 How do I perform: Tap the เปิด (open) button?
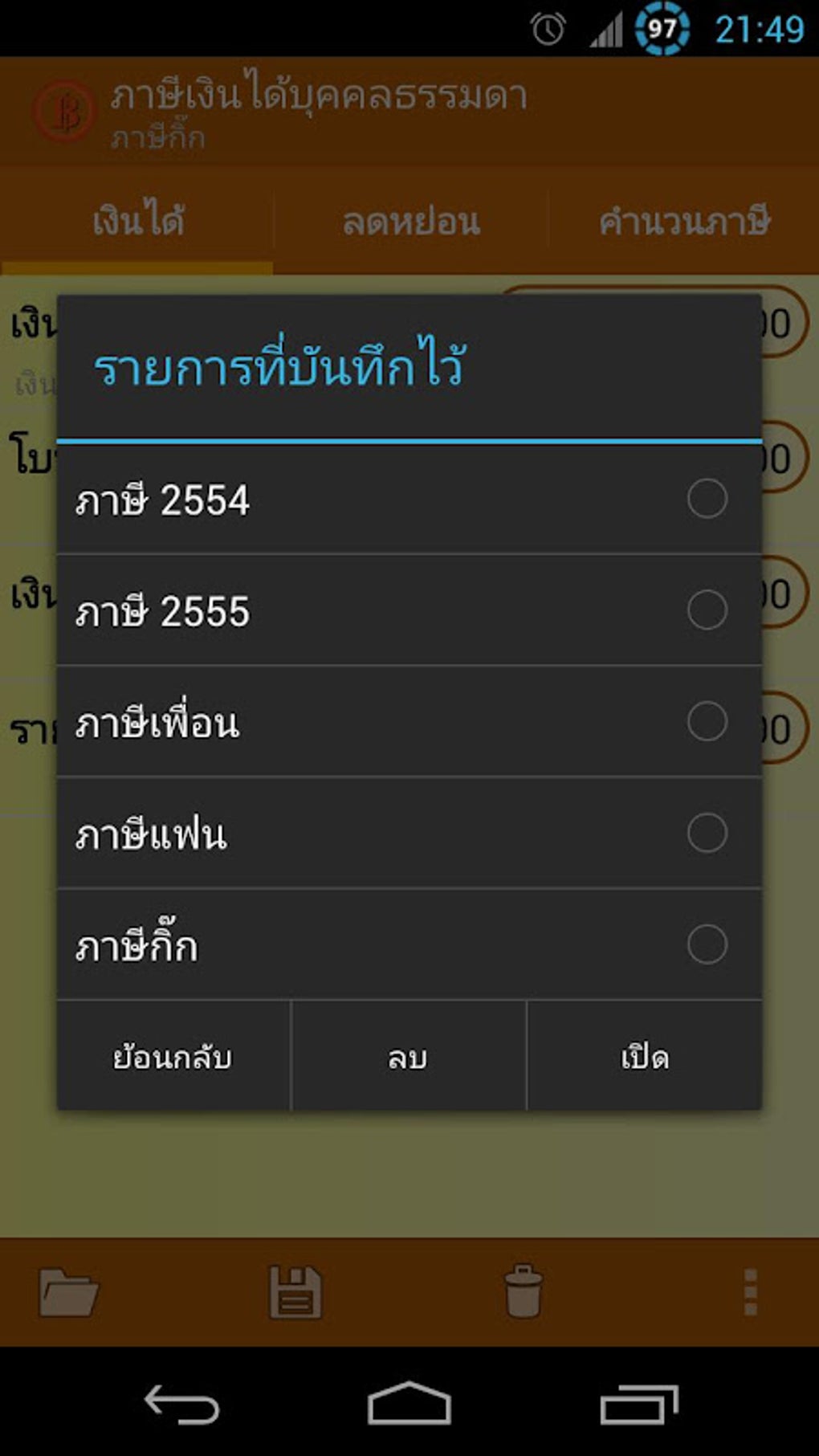click(644, 1056)
